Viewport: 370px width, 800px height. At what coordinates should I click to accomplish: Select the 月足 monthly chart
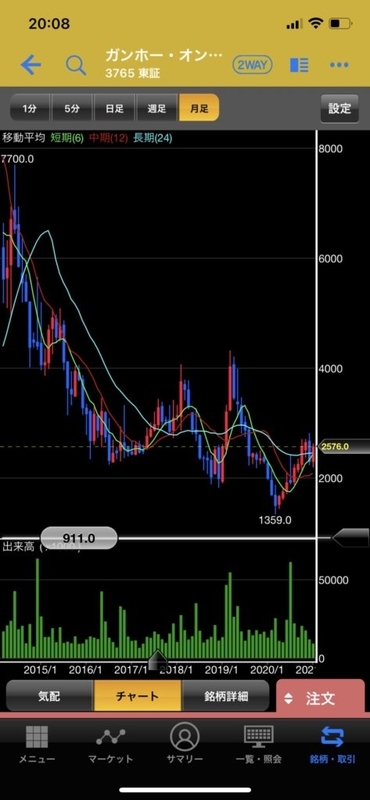click(x=199, y=108)
